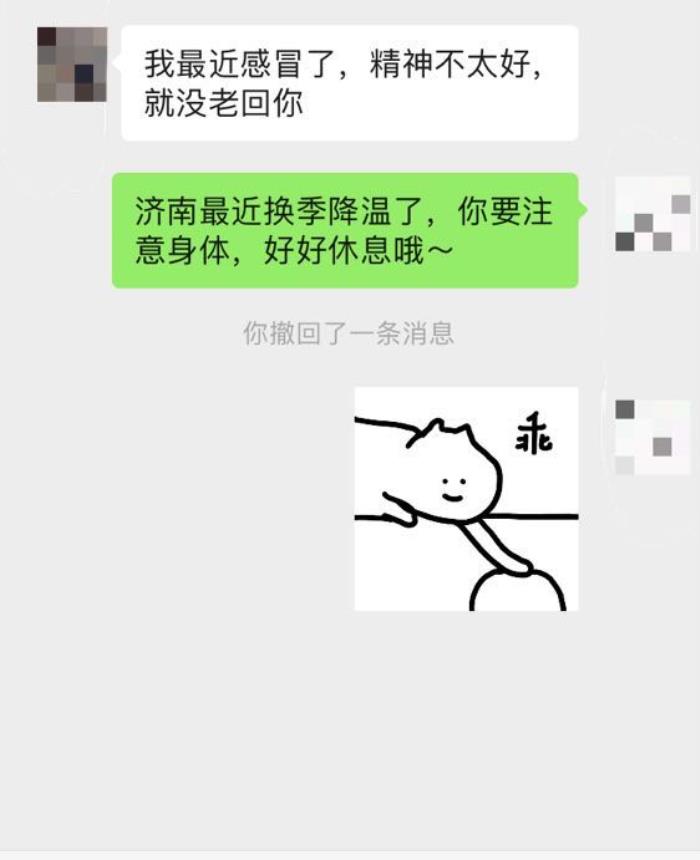Tap my avatar next to the 济南 message
Viewport: 700px width, 860px height.
pos(652,214)
